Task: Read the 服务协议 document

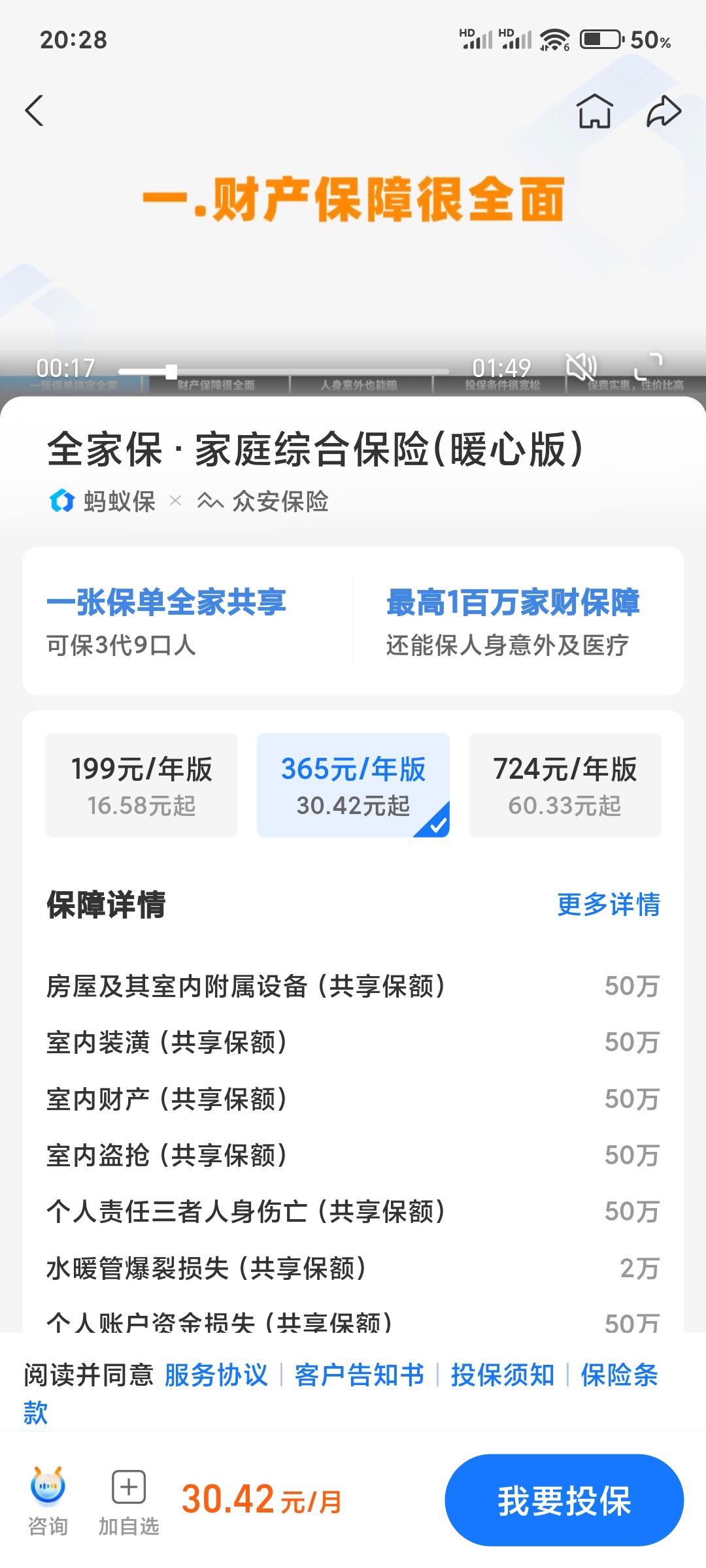Action: [x=216, y=1375]
